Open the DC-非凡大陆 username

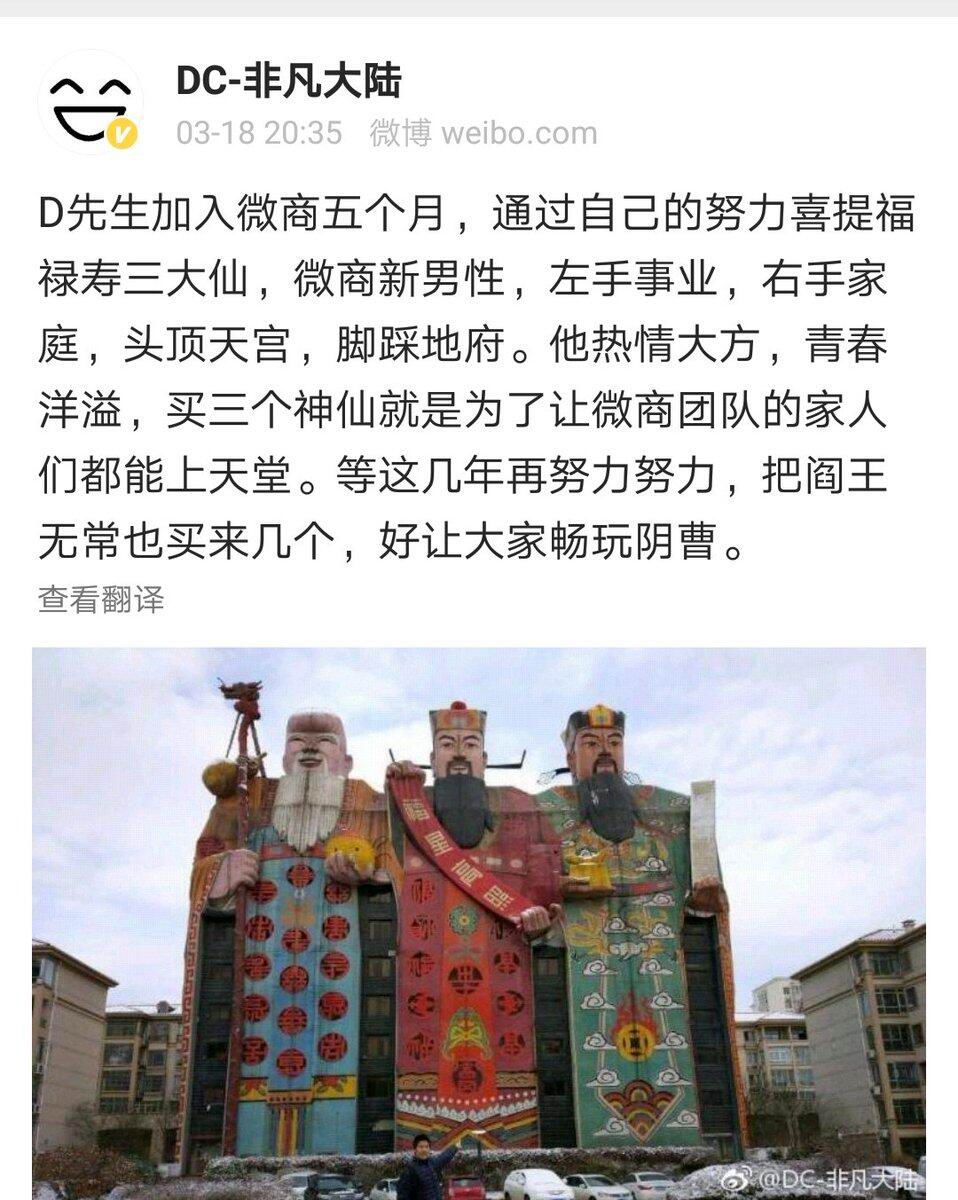coord(288,80)
